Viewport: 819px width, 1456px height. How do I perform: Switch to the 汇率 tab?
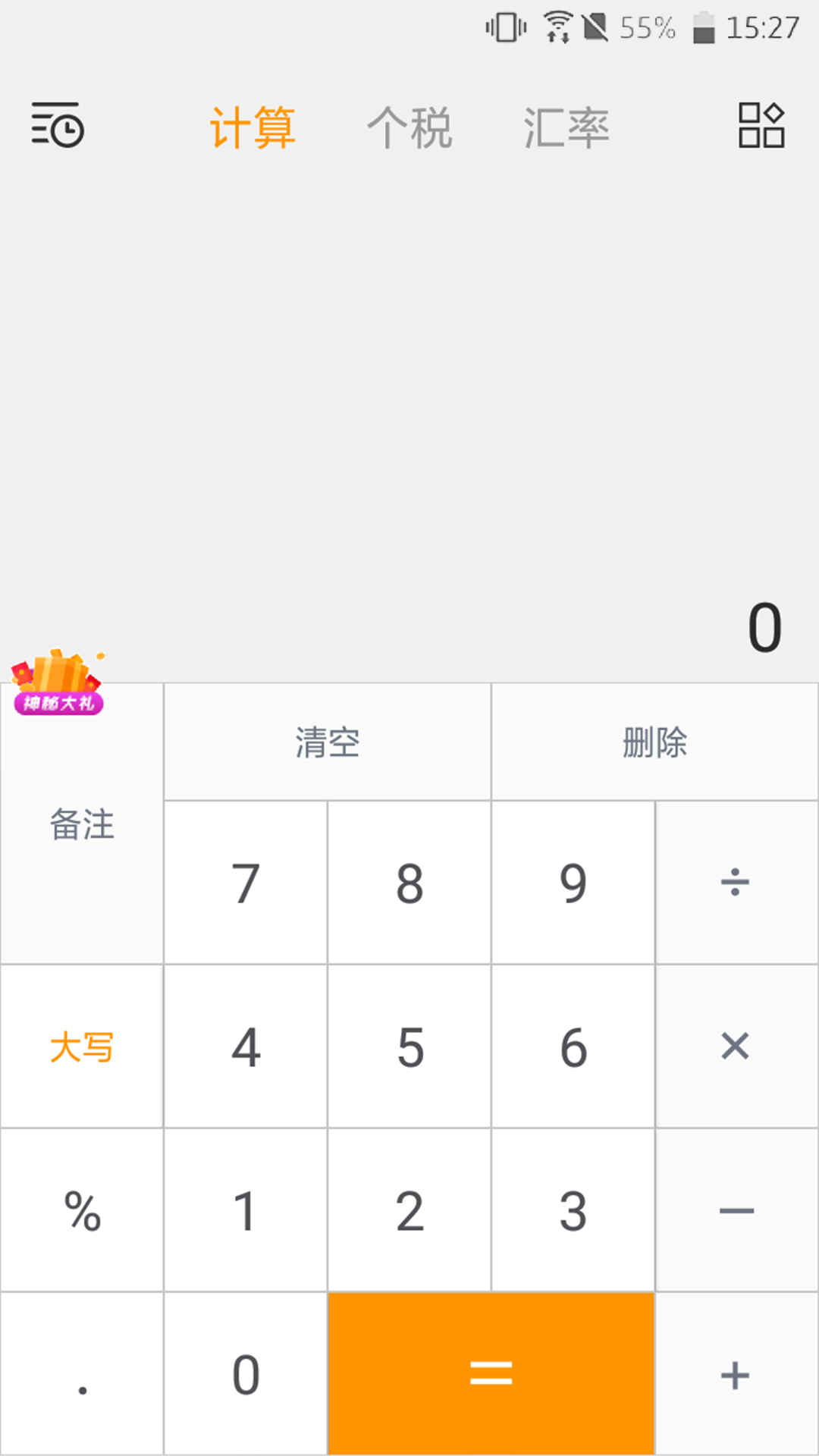566,127
